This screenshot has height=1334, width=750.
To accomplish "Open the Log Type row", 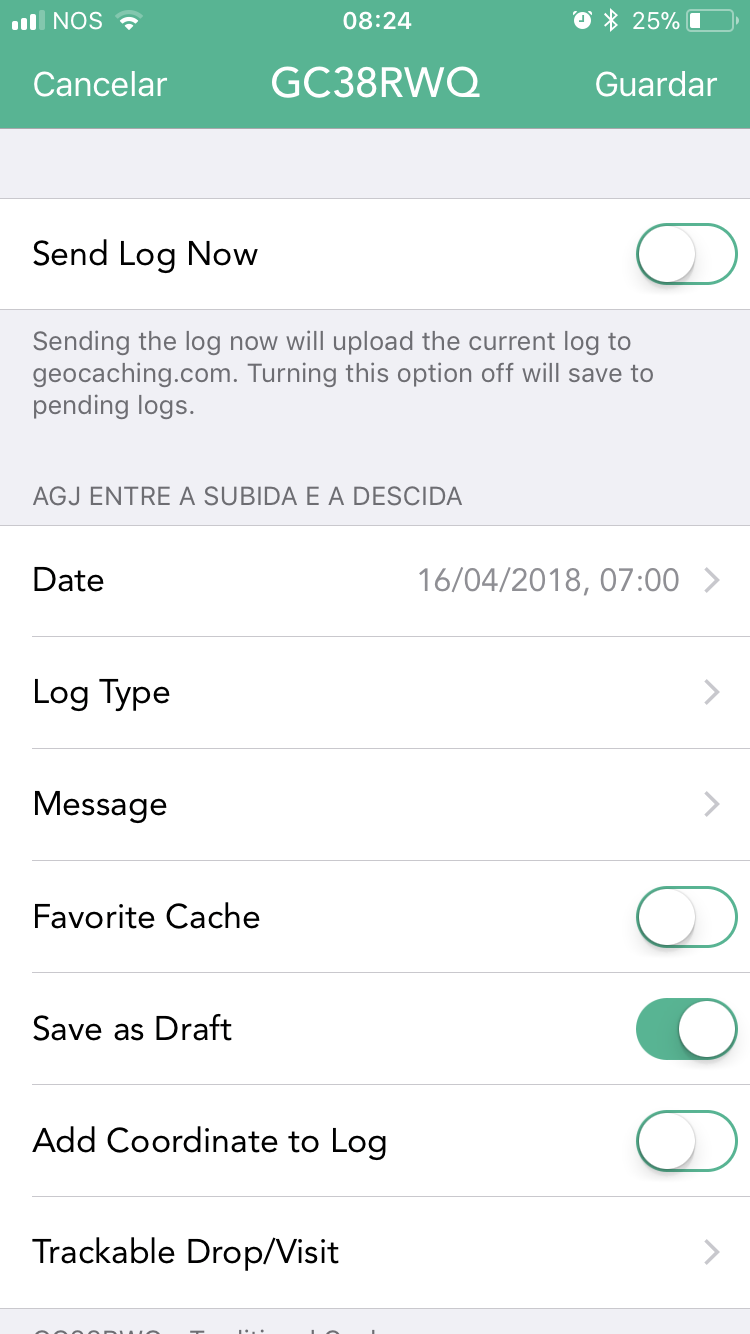I will pos(375,692).
